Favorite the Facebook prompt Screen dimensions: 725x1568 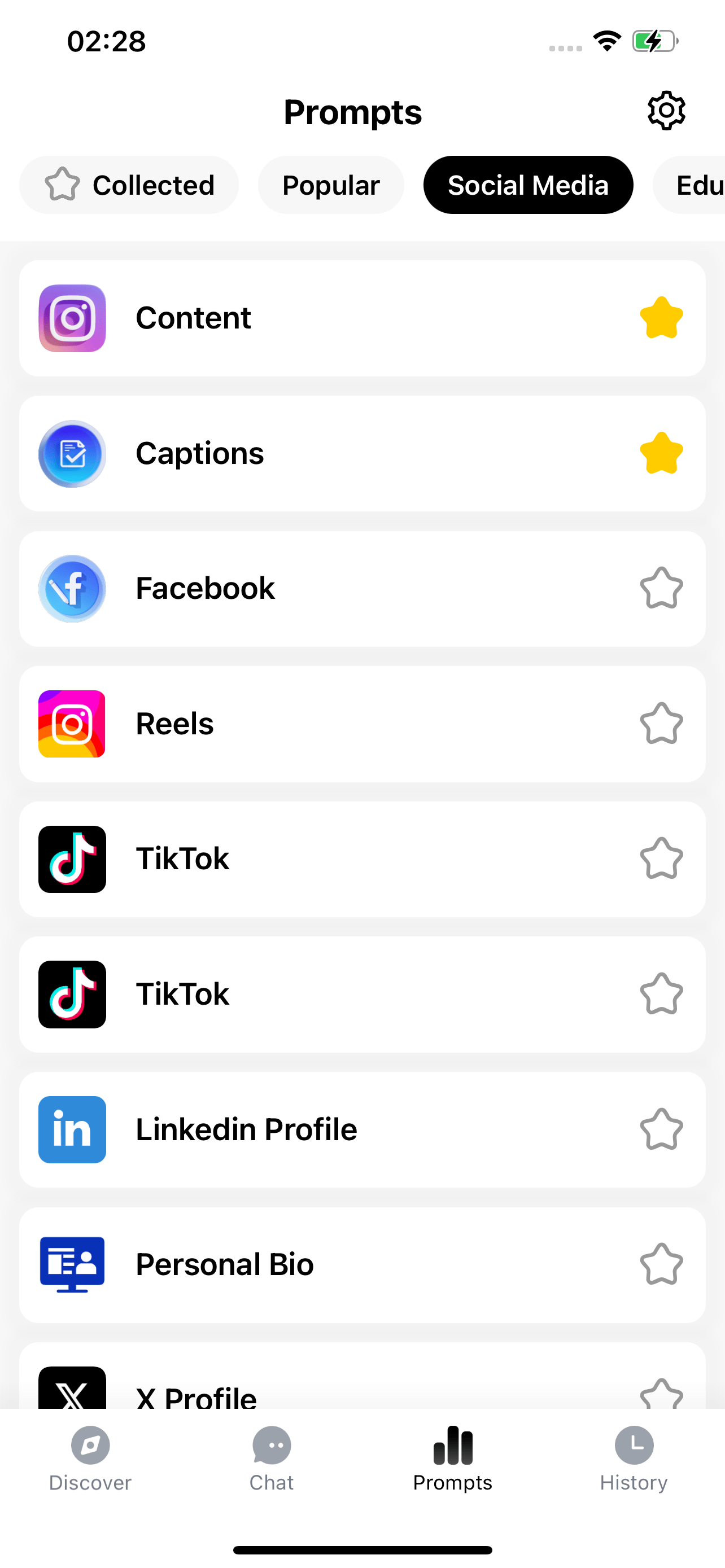click(662, 588)
